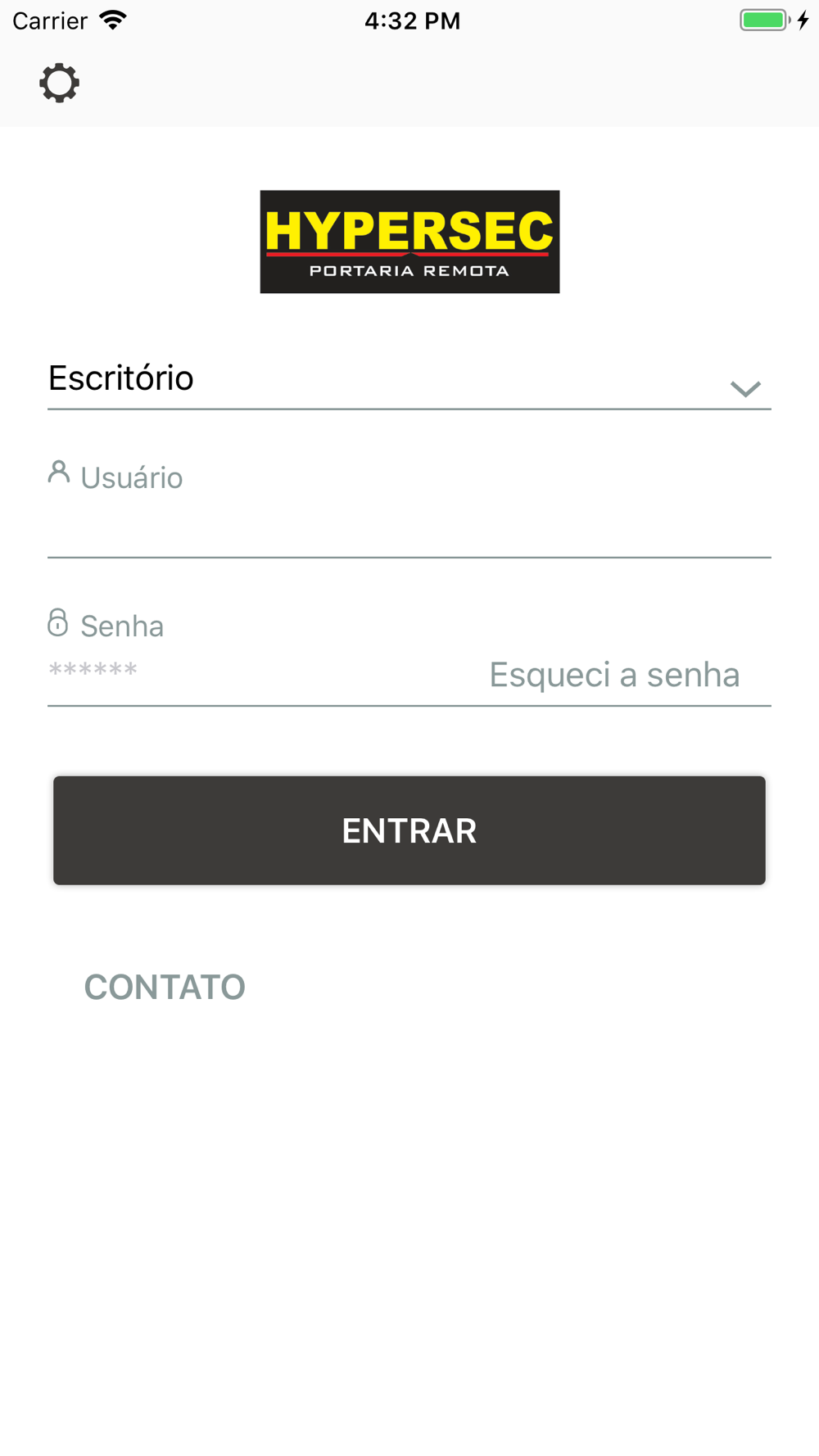Focus the Senha password field
Viewport: 819px width, 1456px height.
pos(262,673)
